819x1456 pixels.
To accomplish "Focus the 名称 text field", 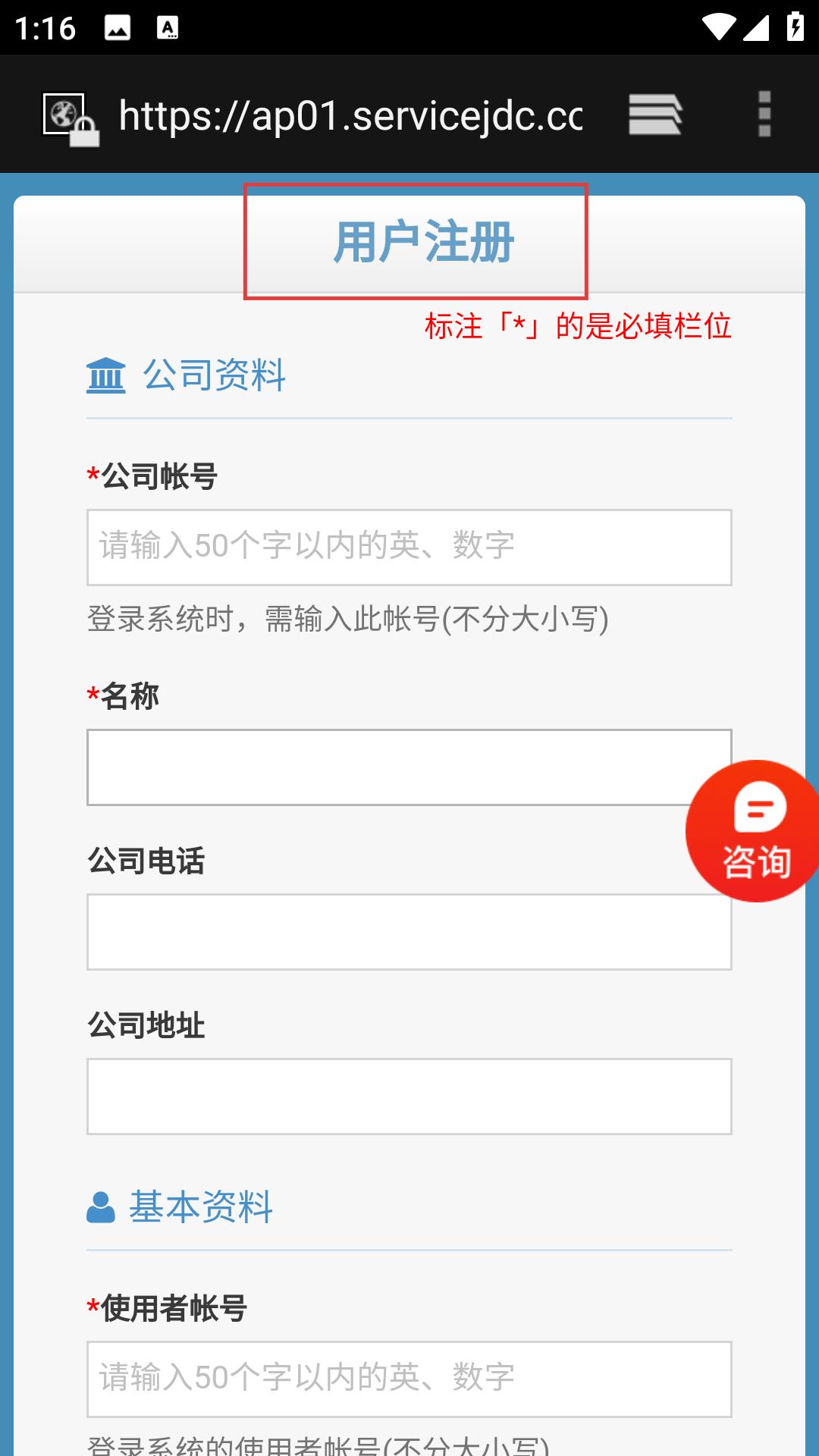I will (409, 767).
